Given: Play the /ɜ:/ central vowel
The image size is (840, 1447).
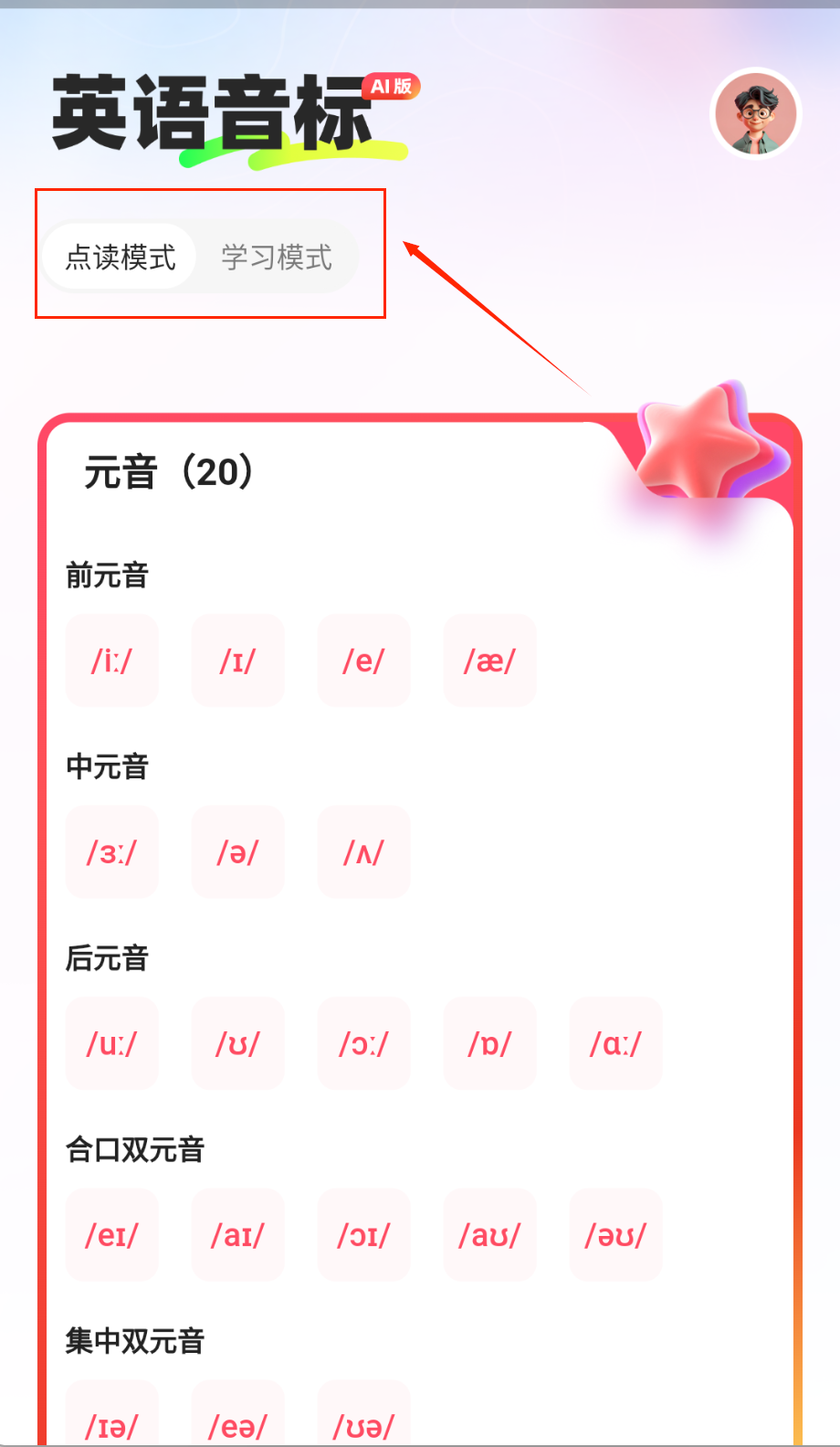Looking at the screenshot, I should [111, 852].
